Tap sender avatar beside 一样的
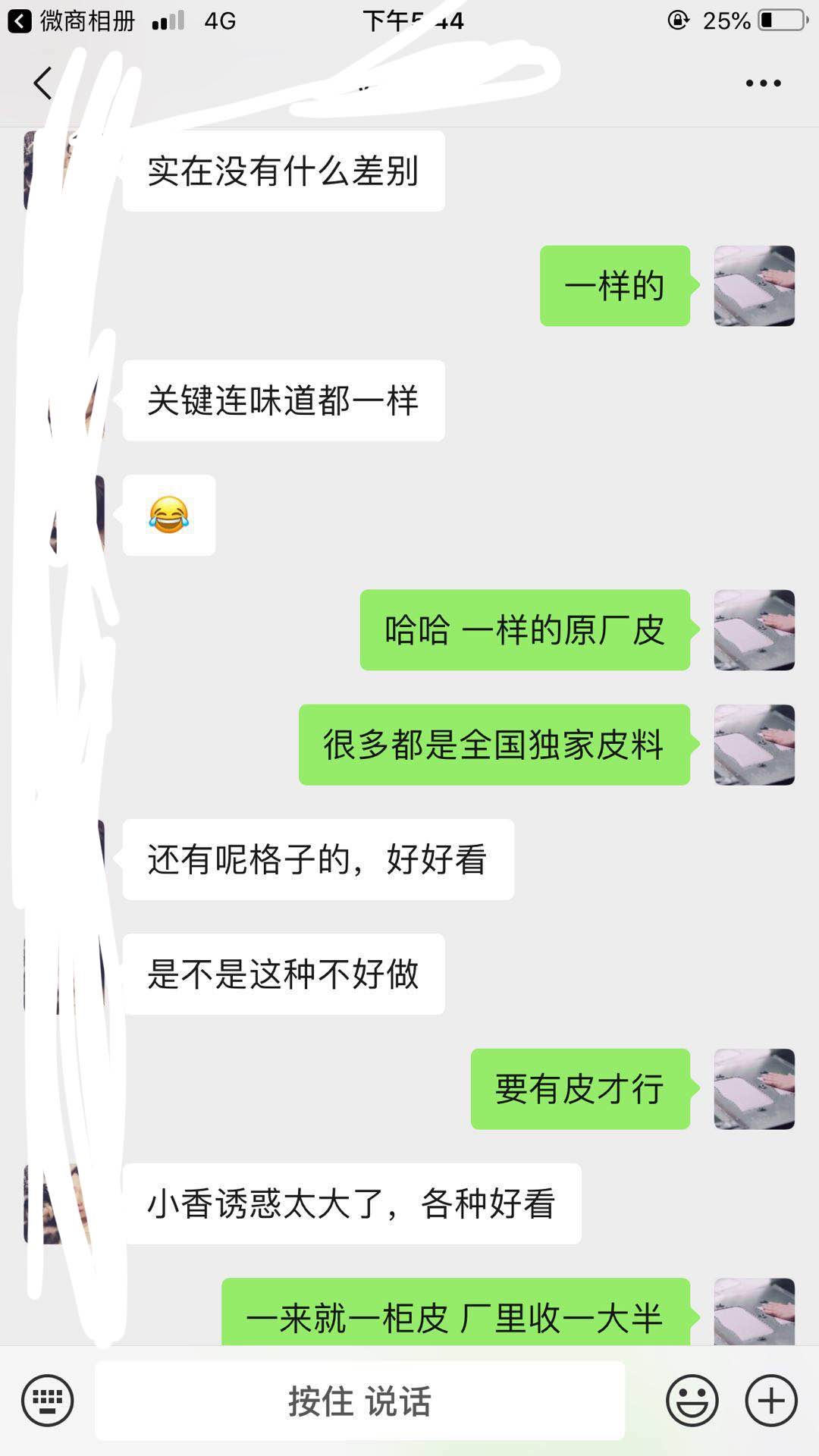The image size is (819, 1456). (x=754, y=286)
